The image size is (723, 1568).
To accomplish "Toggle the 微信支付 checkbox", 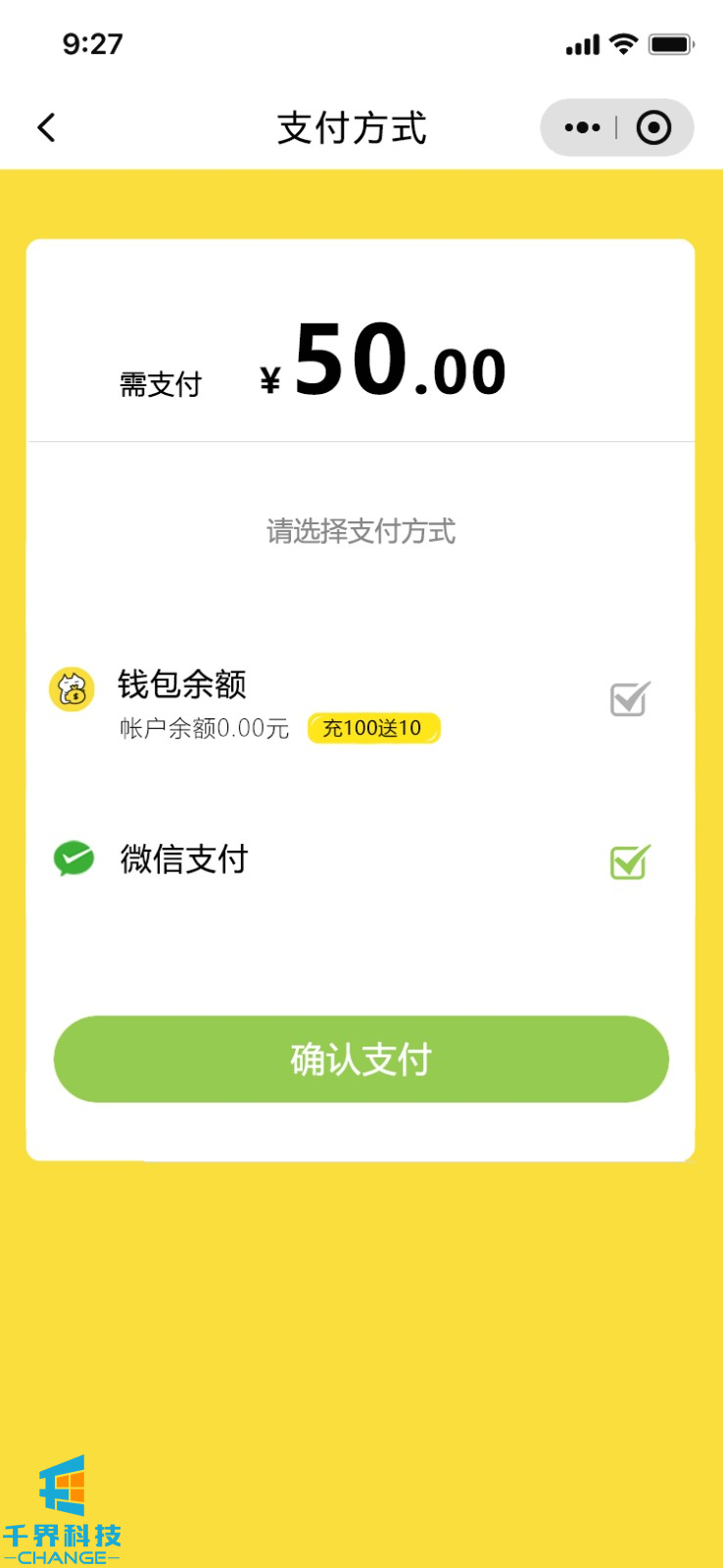I will (x=629, y=862).
